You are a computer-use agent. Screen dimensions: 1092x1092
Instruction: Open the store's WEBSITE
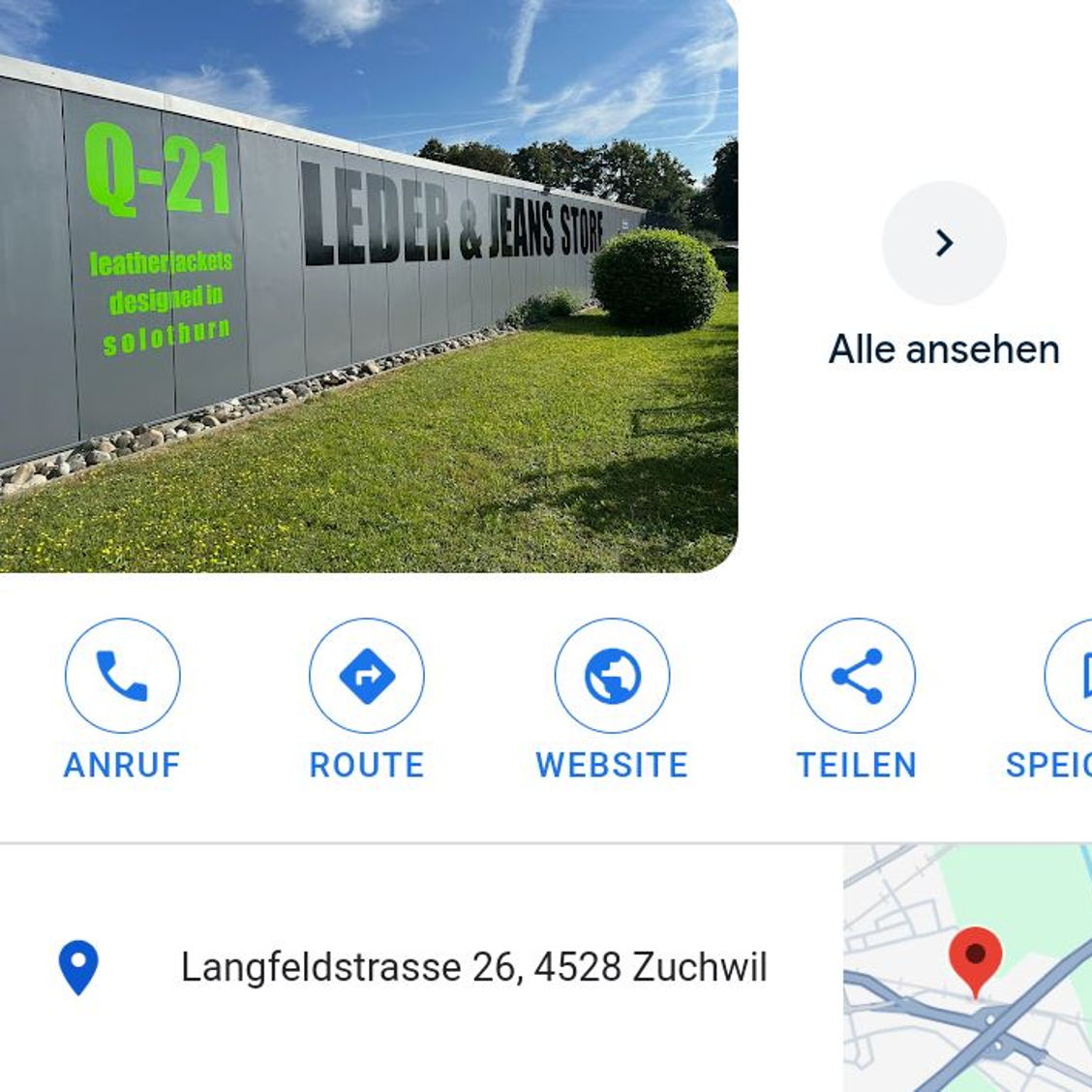(x=612, y=676)
